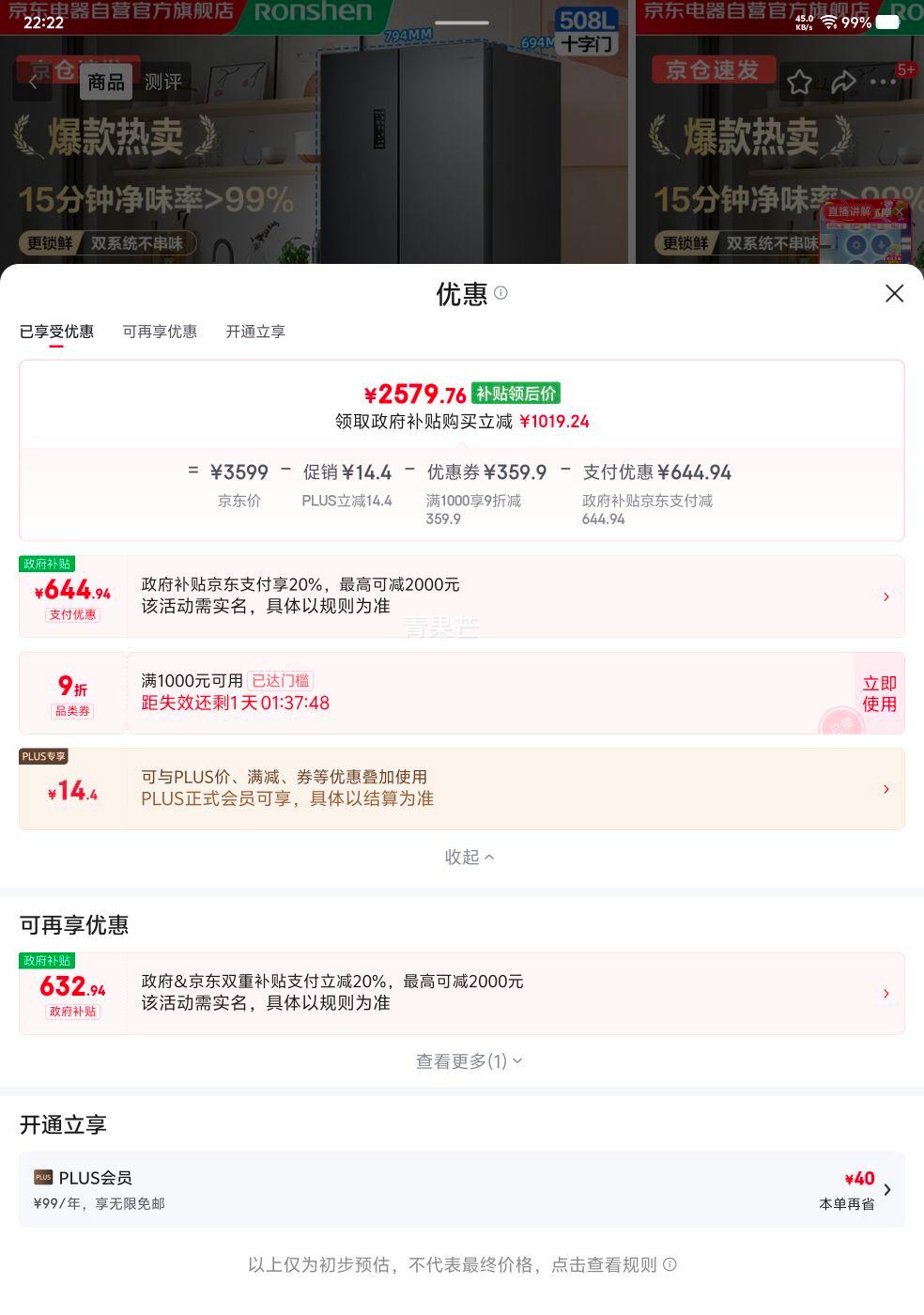Close the 直播讲解 live explainer widget
This screenshot has height=1315, width=924.
click(x=899, y=213)
